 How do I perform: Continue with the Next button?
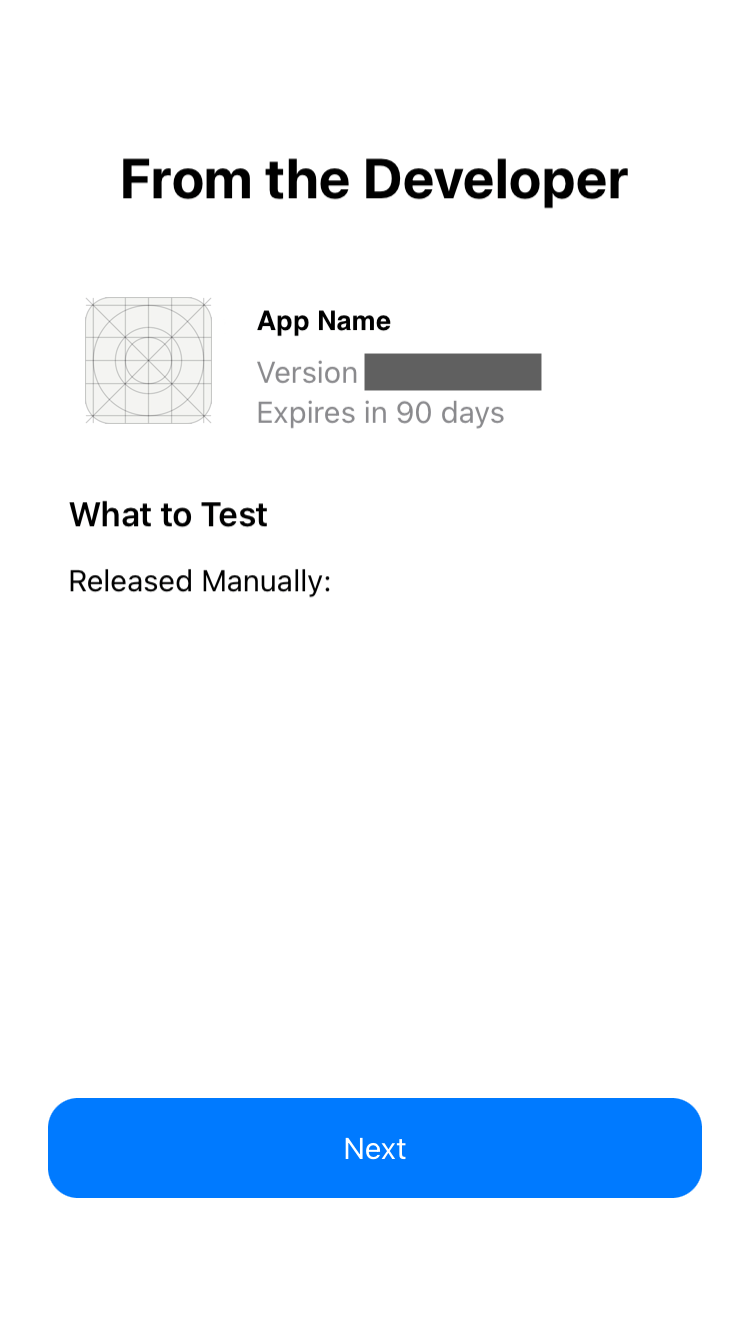(x=375, y=1147)
